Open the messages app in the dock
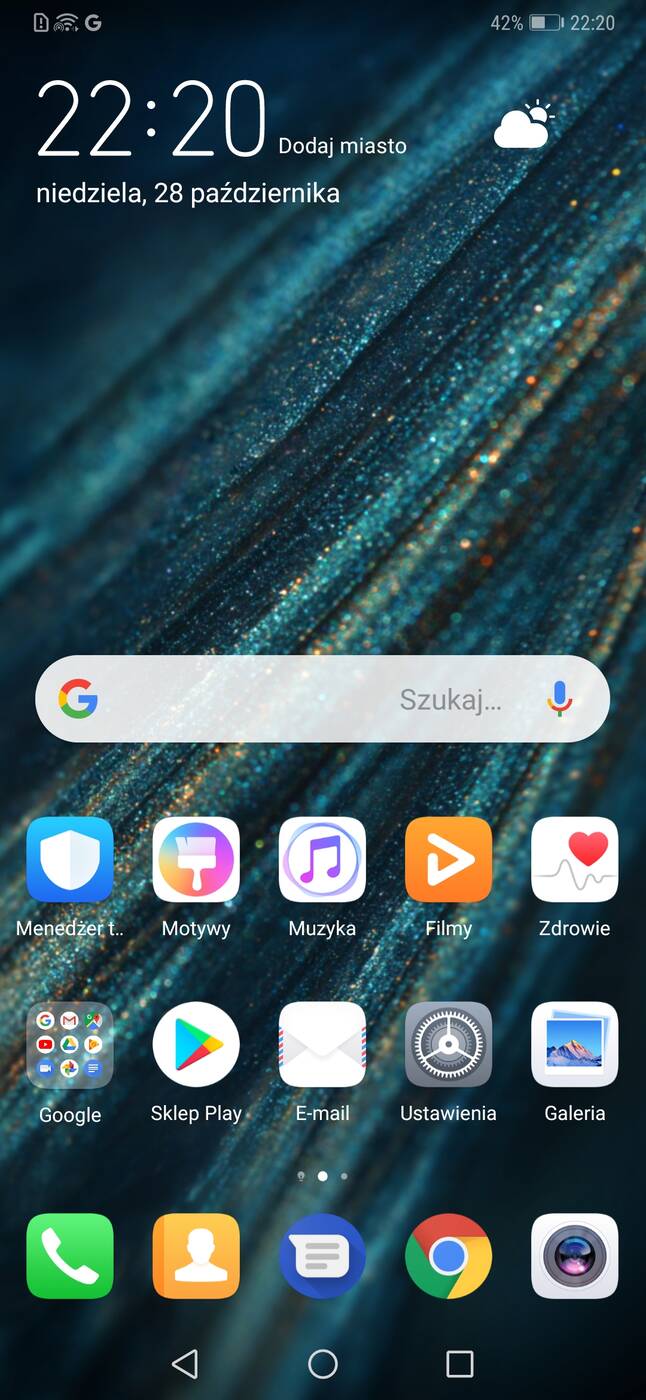Viewport: 646px width, 1400px height. [x=322, y=1256]
